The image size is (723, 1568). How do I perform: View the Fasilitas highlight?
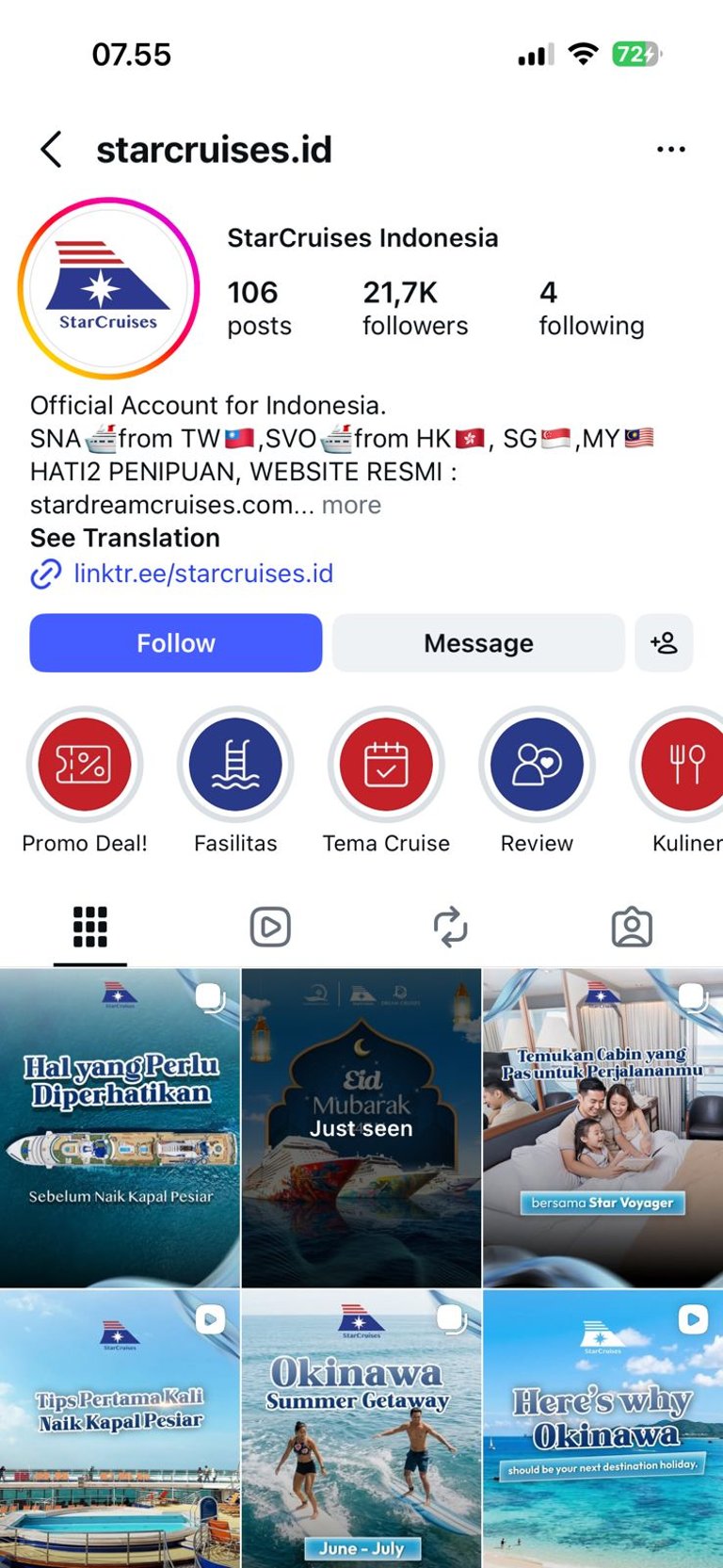tap(235, 764)
